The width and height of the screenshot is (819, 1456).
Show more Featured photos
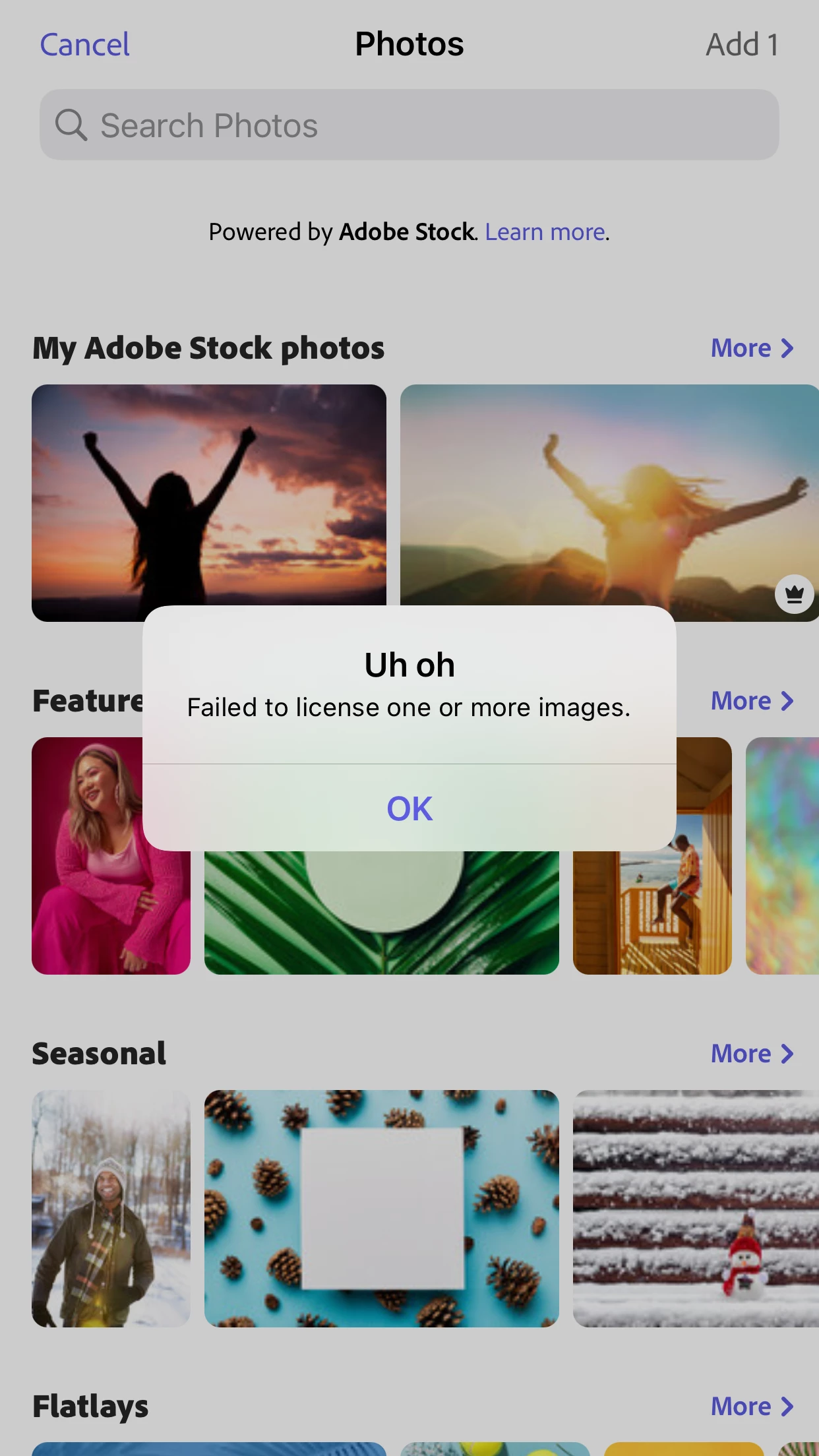click(x=752, y=701)
